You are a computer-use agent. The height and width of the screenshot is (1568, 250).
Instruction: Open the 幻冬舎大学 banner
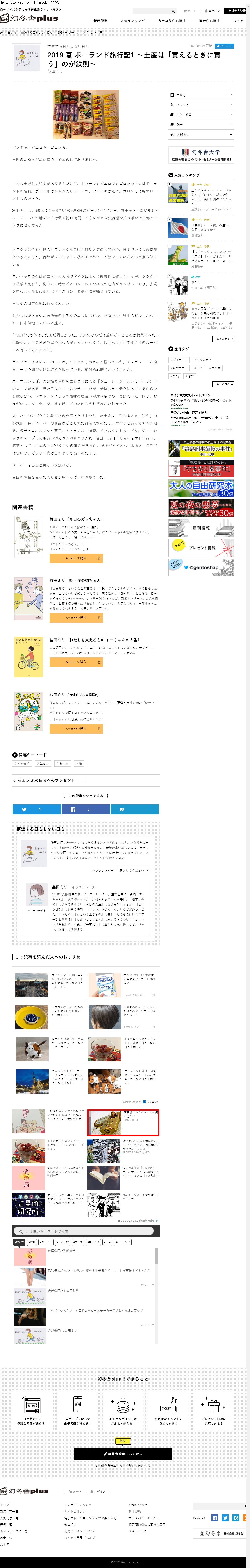pos(201,155)
